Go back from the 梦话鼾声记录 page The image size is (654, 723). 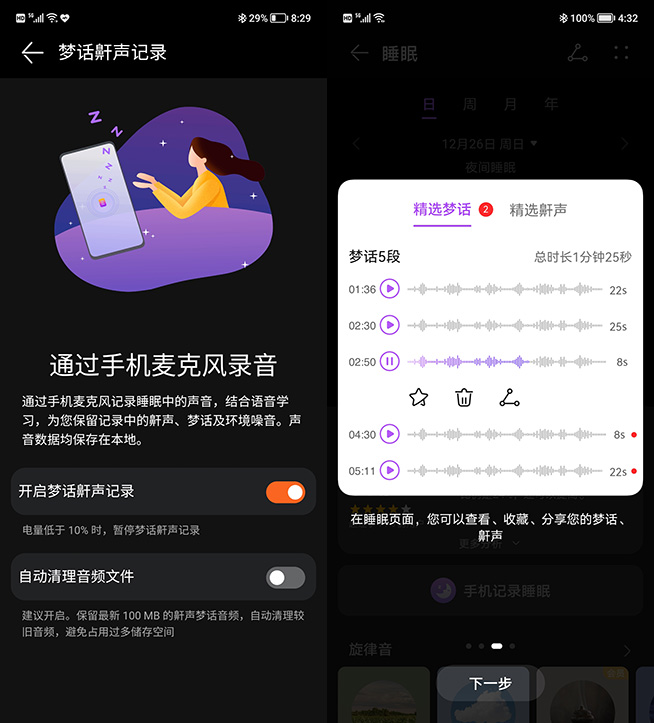tap(32, 53)
